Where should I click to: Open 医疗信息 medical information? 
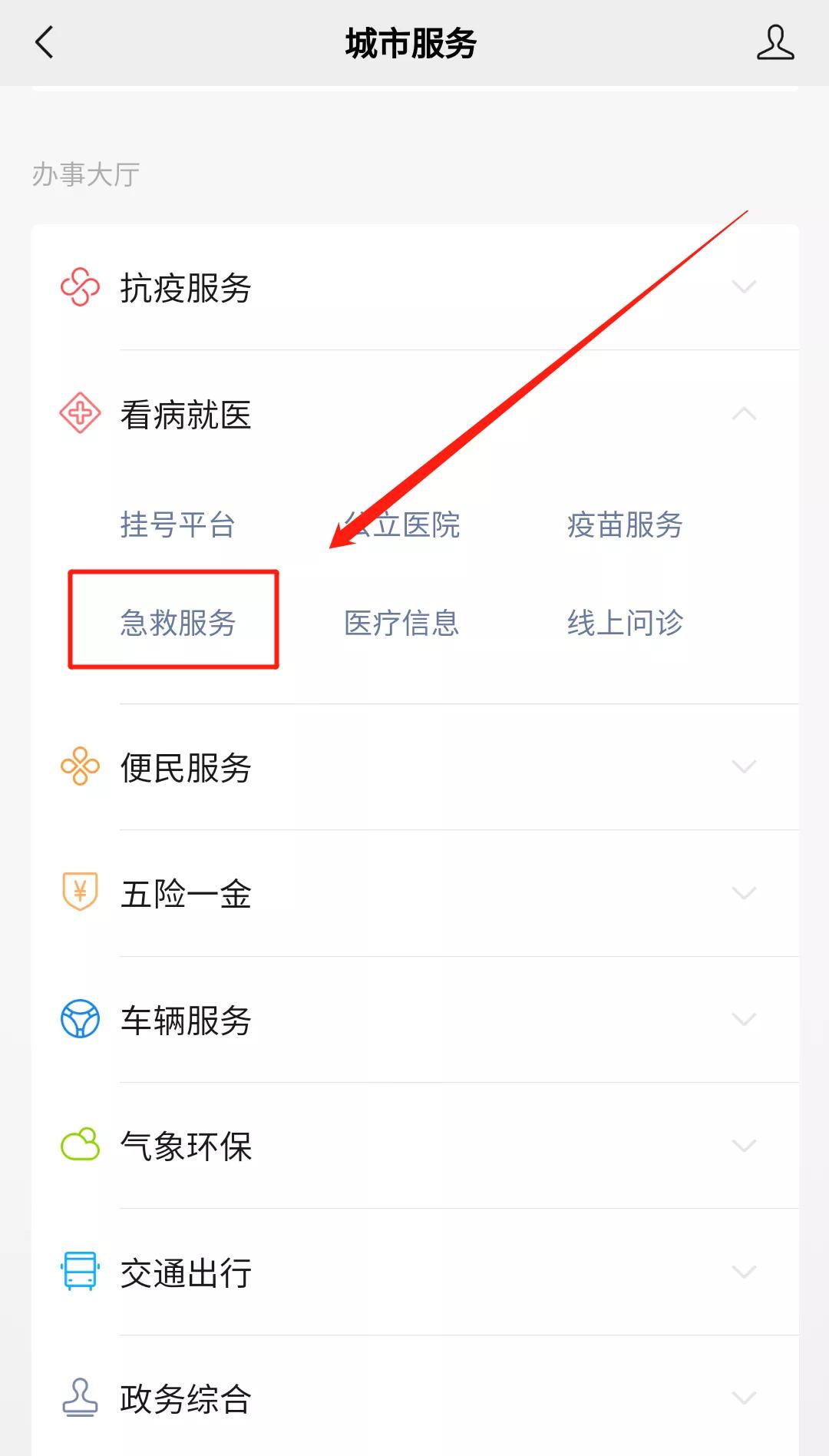click(x=402, y=624)
